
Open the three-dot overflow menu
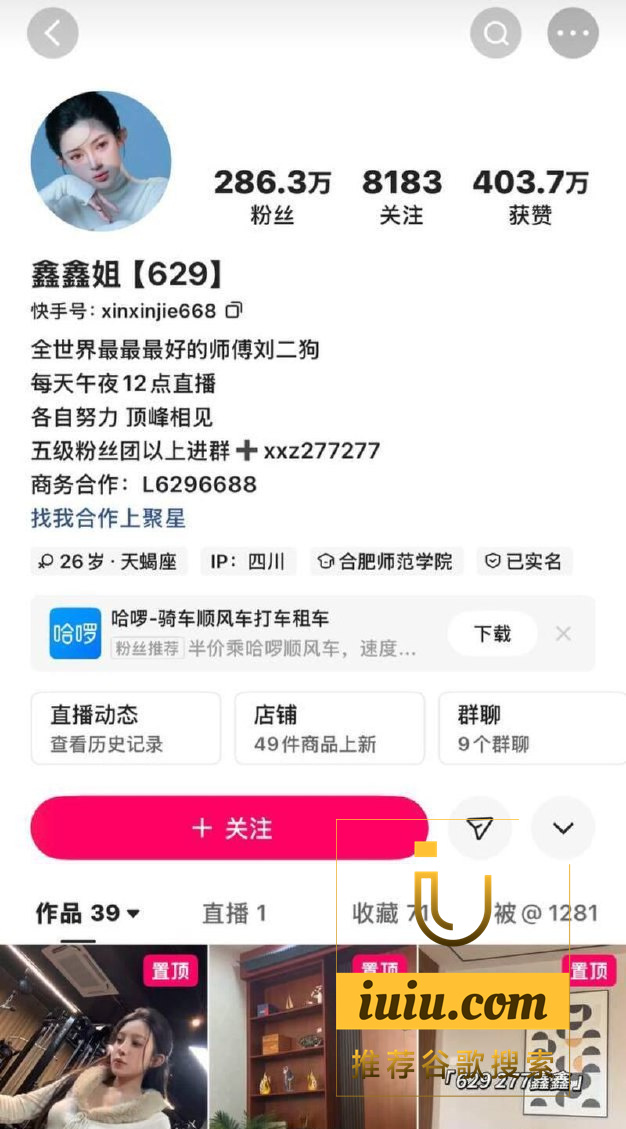click(x=573, y=34)
